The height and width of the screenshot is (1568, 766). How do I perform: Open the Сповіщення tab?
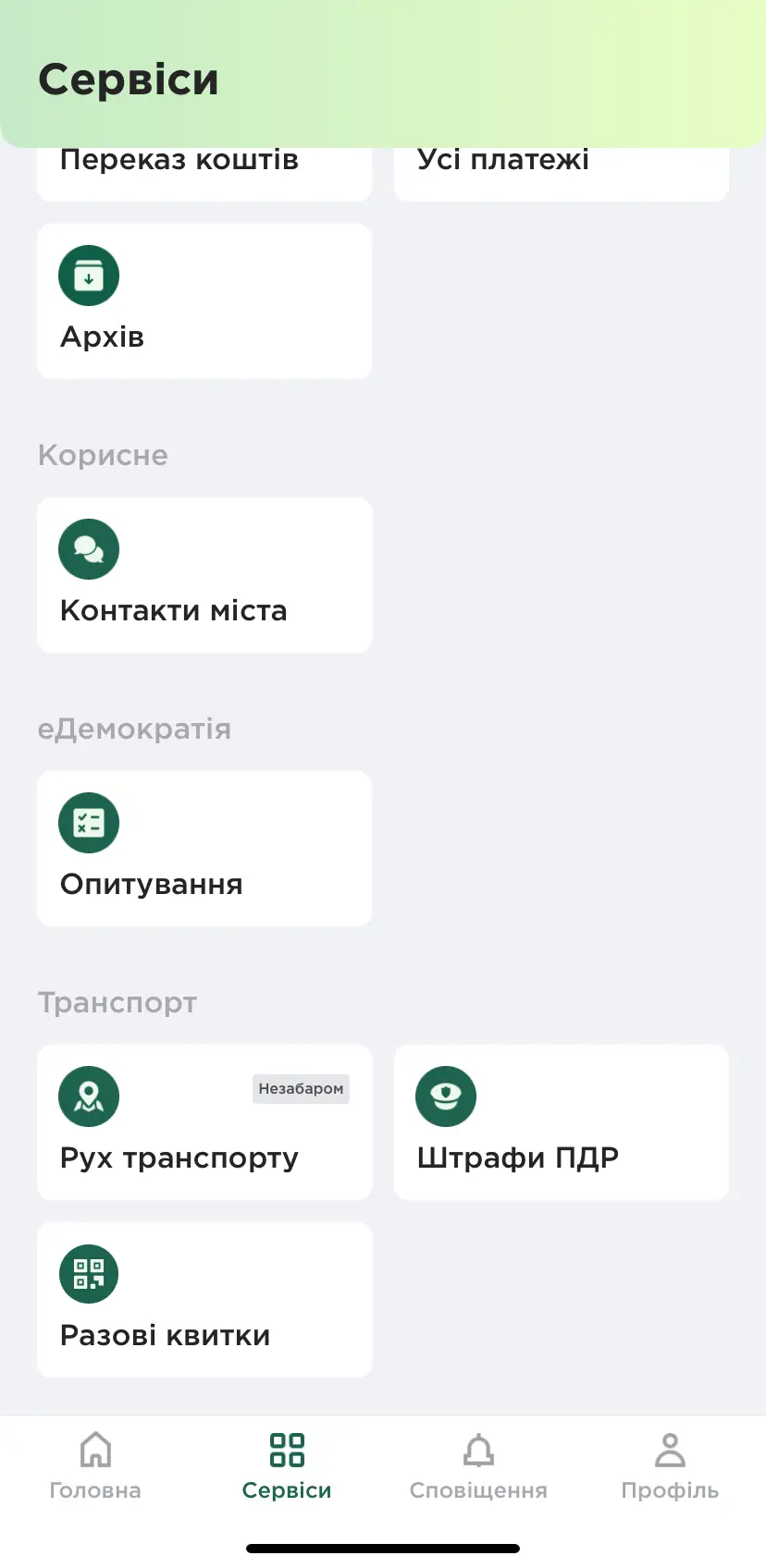(477, 1465)
